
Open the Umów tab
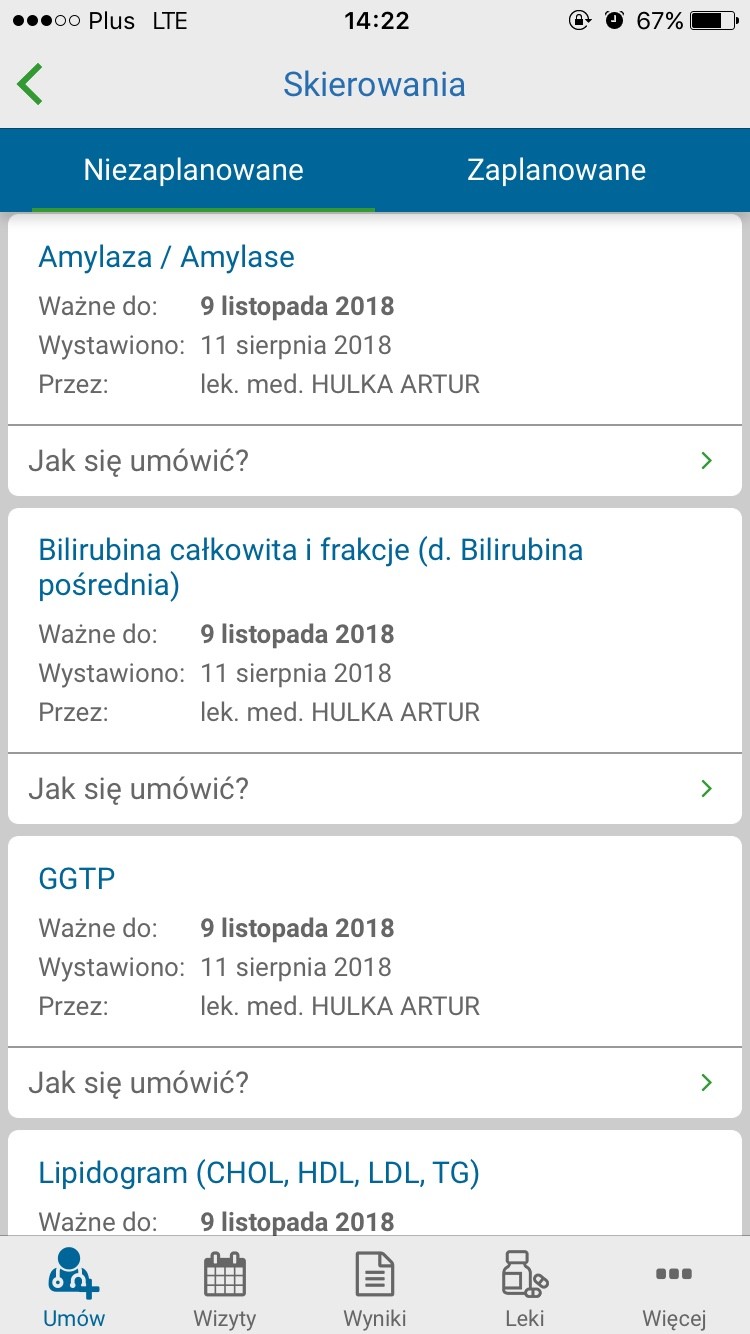pyautogui.click(x=74, y=1288)
